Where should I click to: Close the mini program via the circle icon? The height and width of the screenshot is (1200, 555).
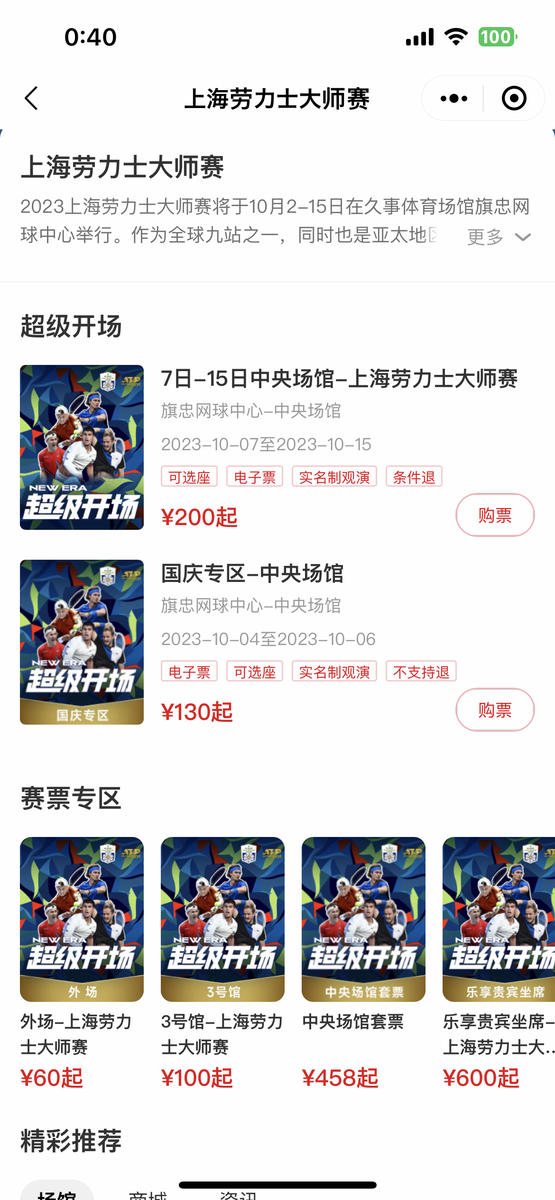tap(514, 98)
